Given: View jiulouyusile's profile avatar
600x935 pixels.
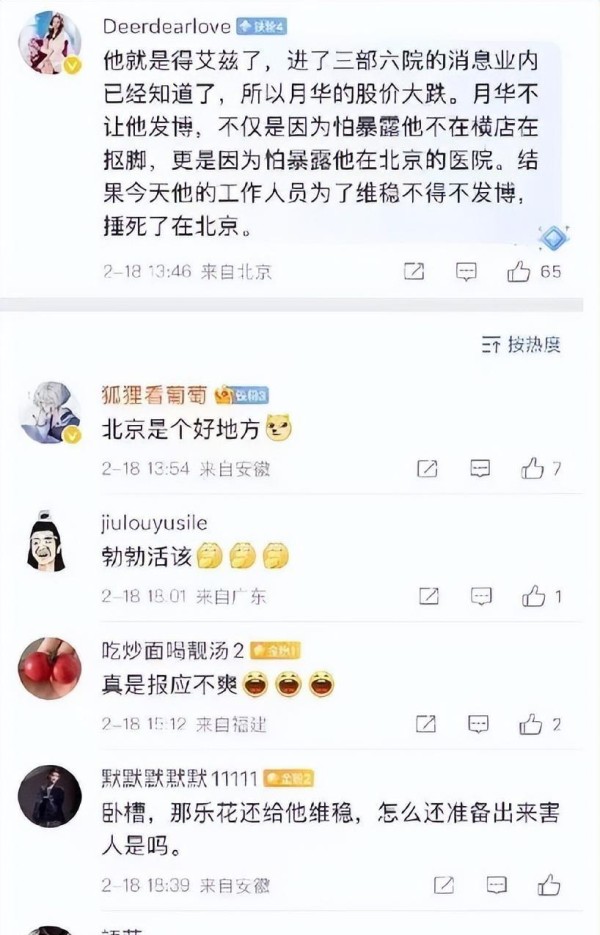Looking at the screenshot, I should pyautogui.click(x=47, y=544).
